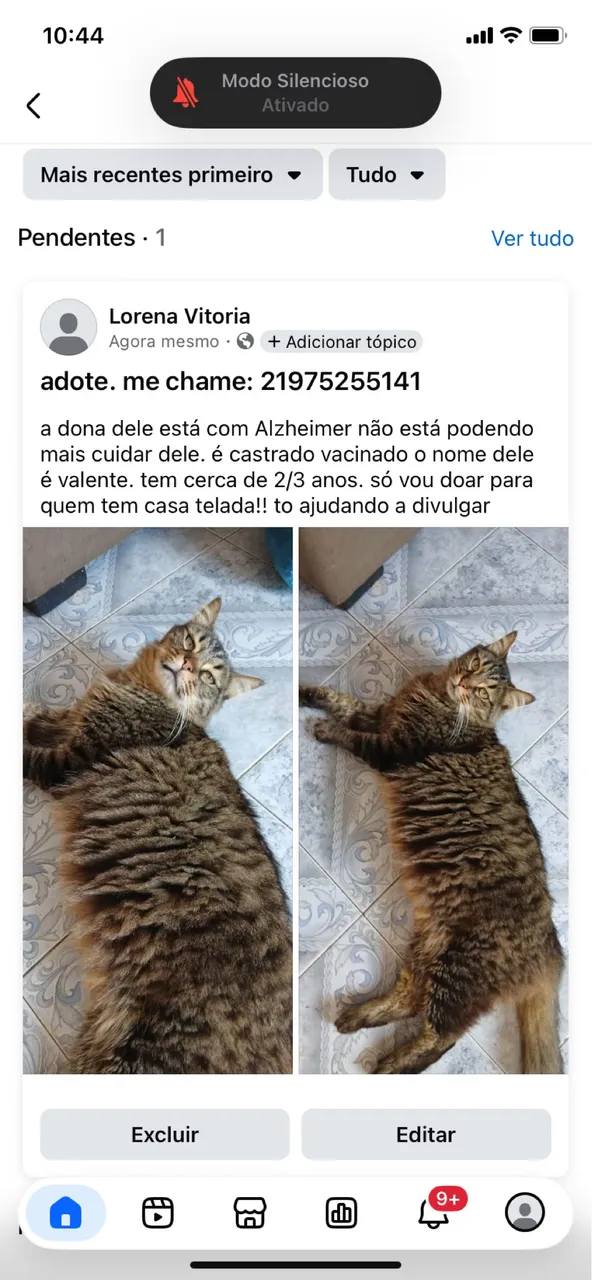Open the Marketplace tab
Screen dimensions: 592x1280
(249, 1213)
